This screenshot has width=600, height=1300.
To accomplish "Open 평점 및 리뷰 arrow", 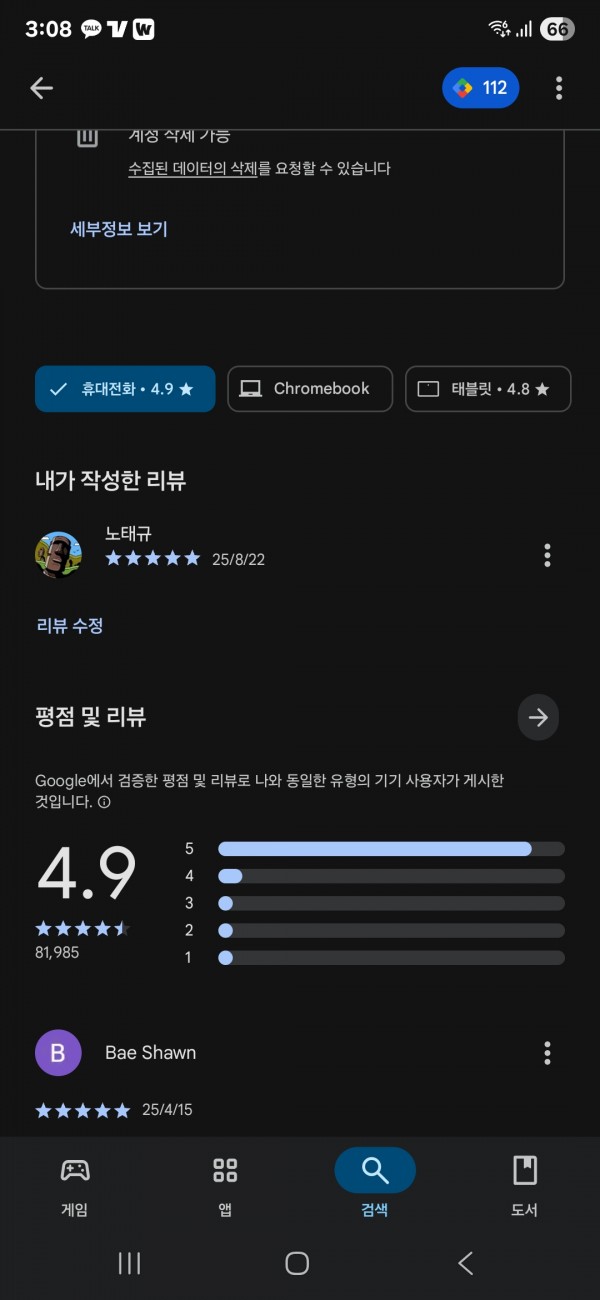I will point(538,717).
